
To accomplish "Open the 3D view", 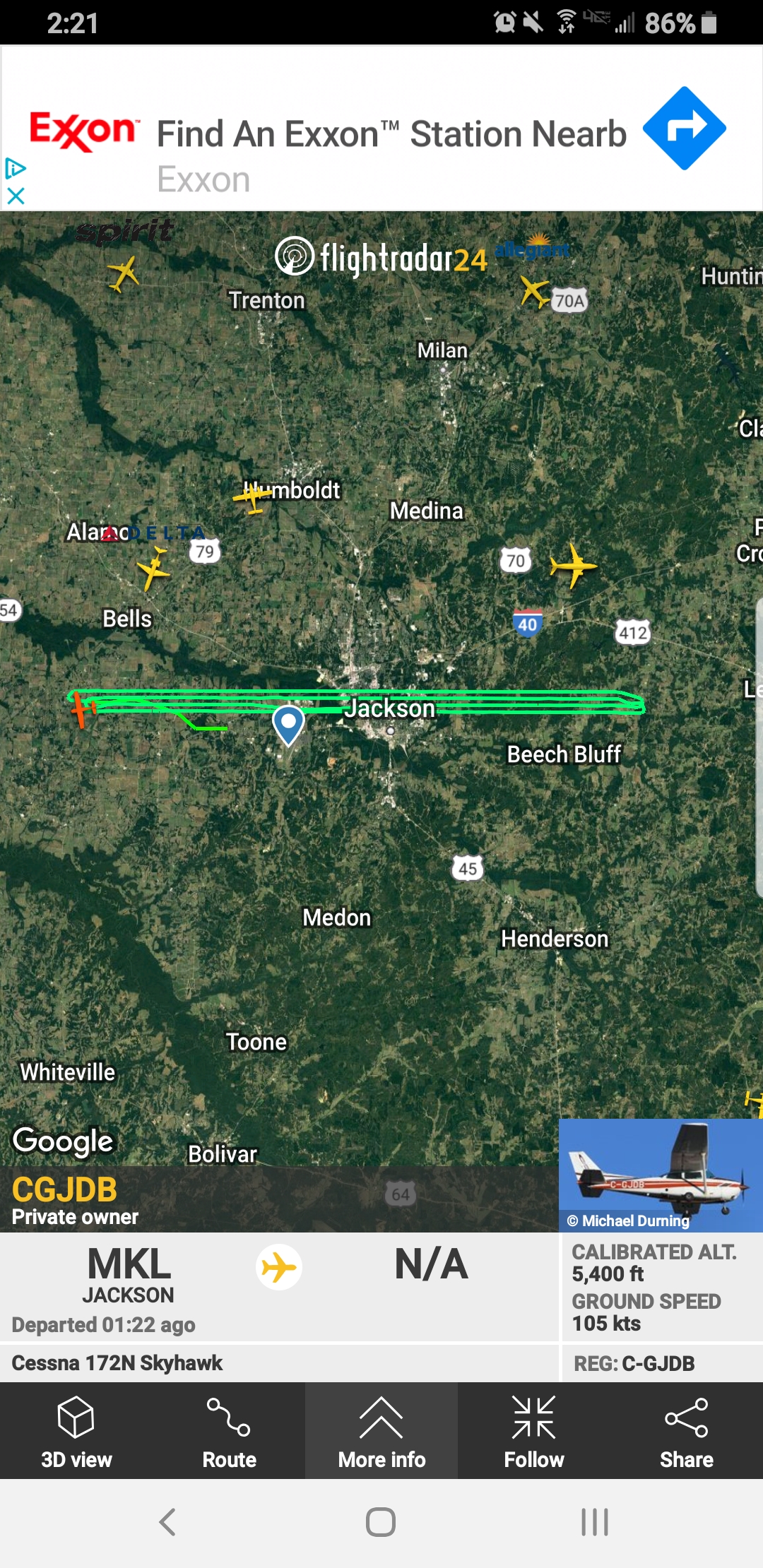I will coord(76,1431).
